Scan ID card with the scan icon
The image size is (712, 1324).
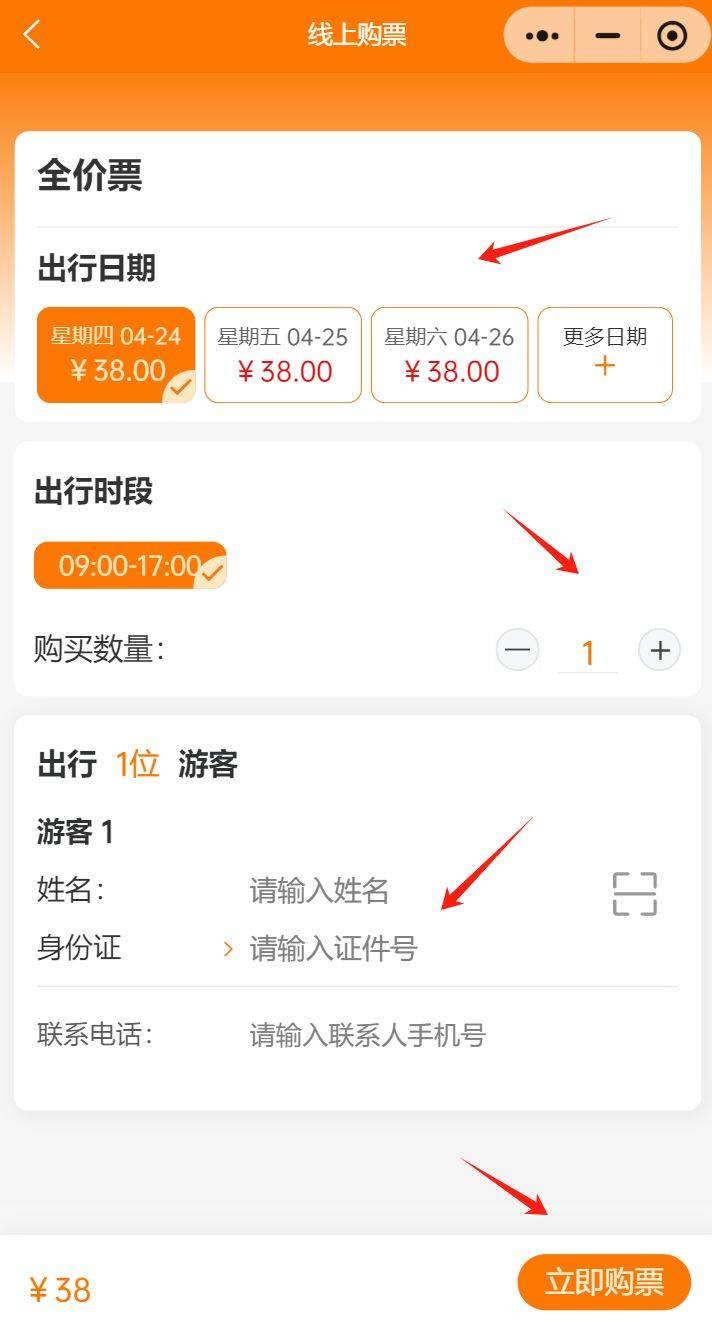click(x=634, y=894)
